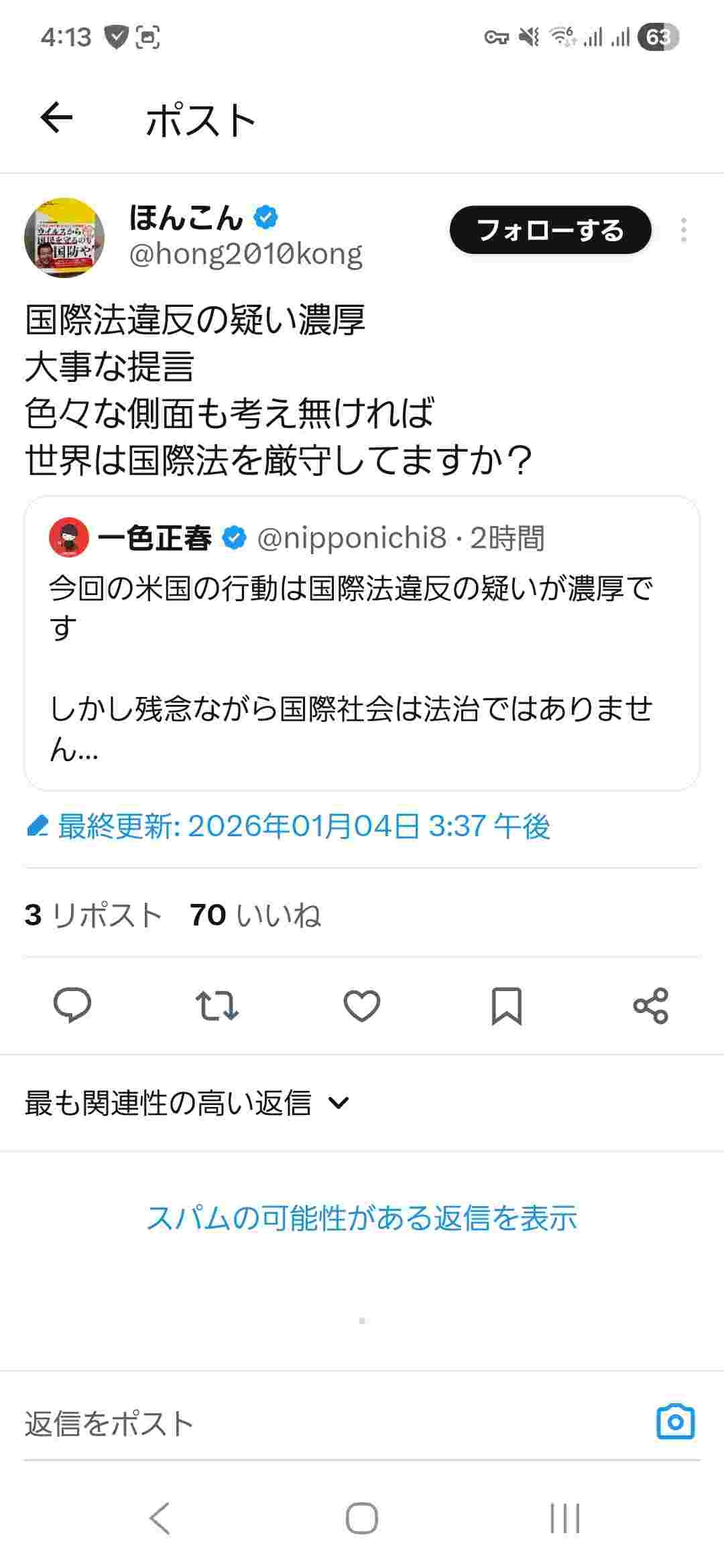Reply with the comment bubble icon
The image size is (724, 1568).
[x=72, y=1005]
